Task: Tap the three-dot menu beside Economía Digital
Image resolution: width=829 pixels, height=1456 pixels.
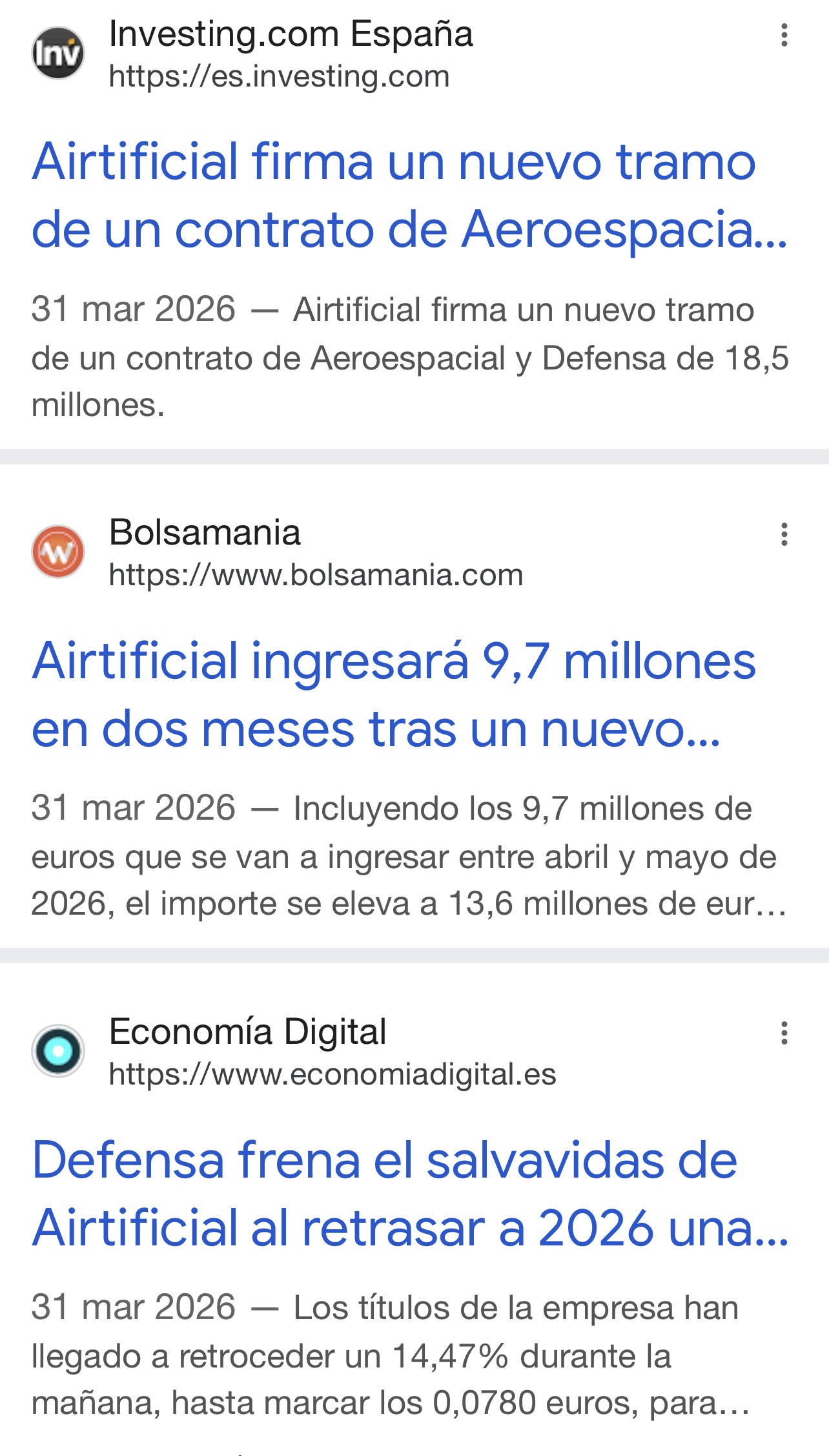Action: pyautogui.click(x=784, y=1033)
